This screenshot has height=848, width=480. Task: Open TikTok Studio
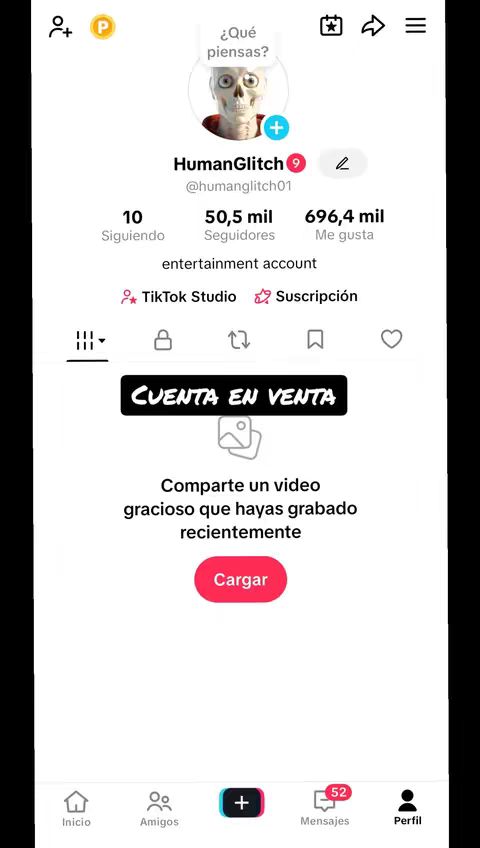[178, 297]
